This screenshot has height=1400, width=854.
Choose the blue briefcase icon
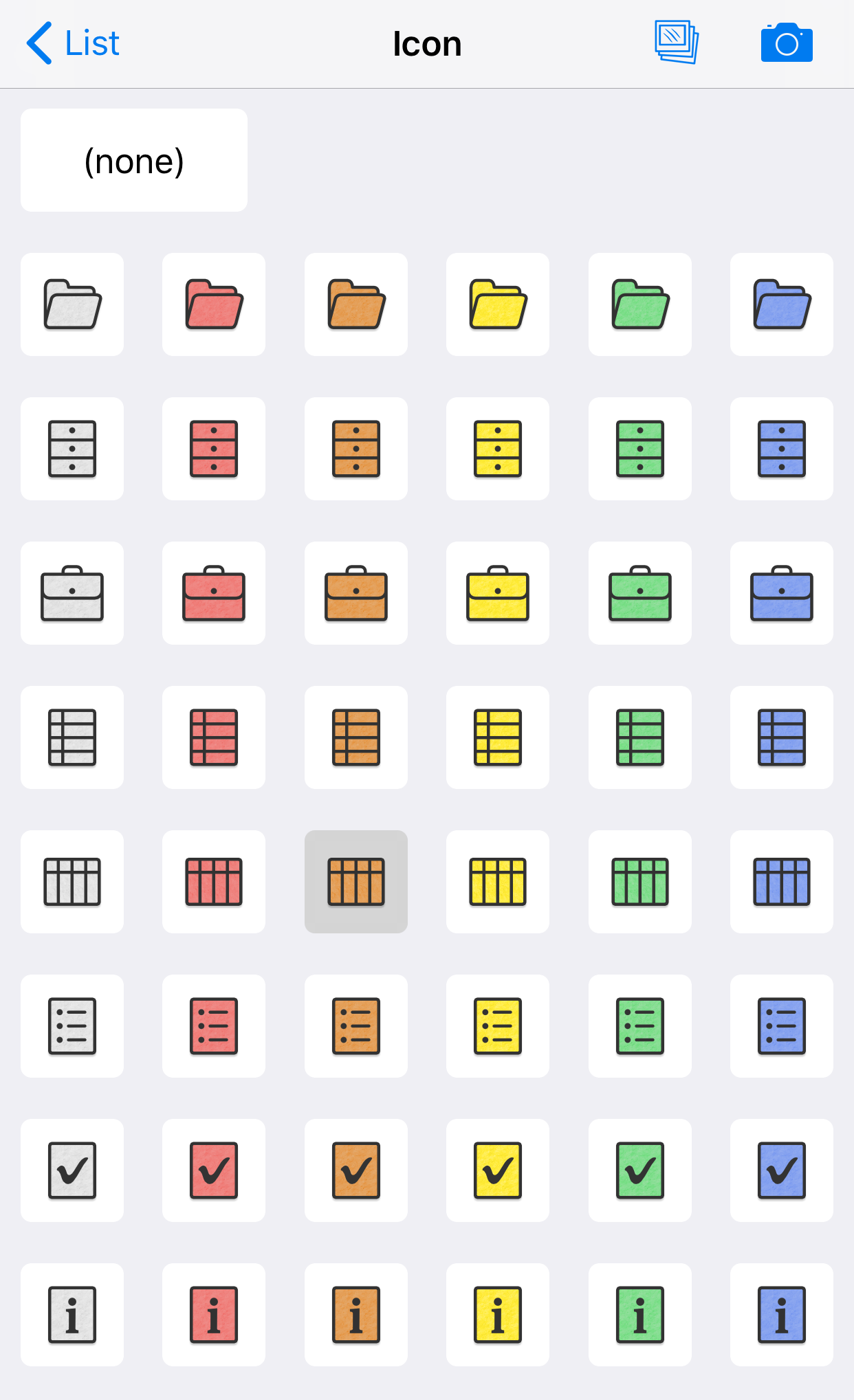tap(782, 593)
